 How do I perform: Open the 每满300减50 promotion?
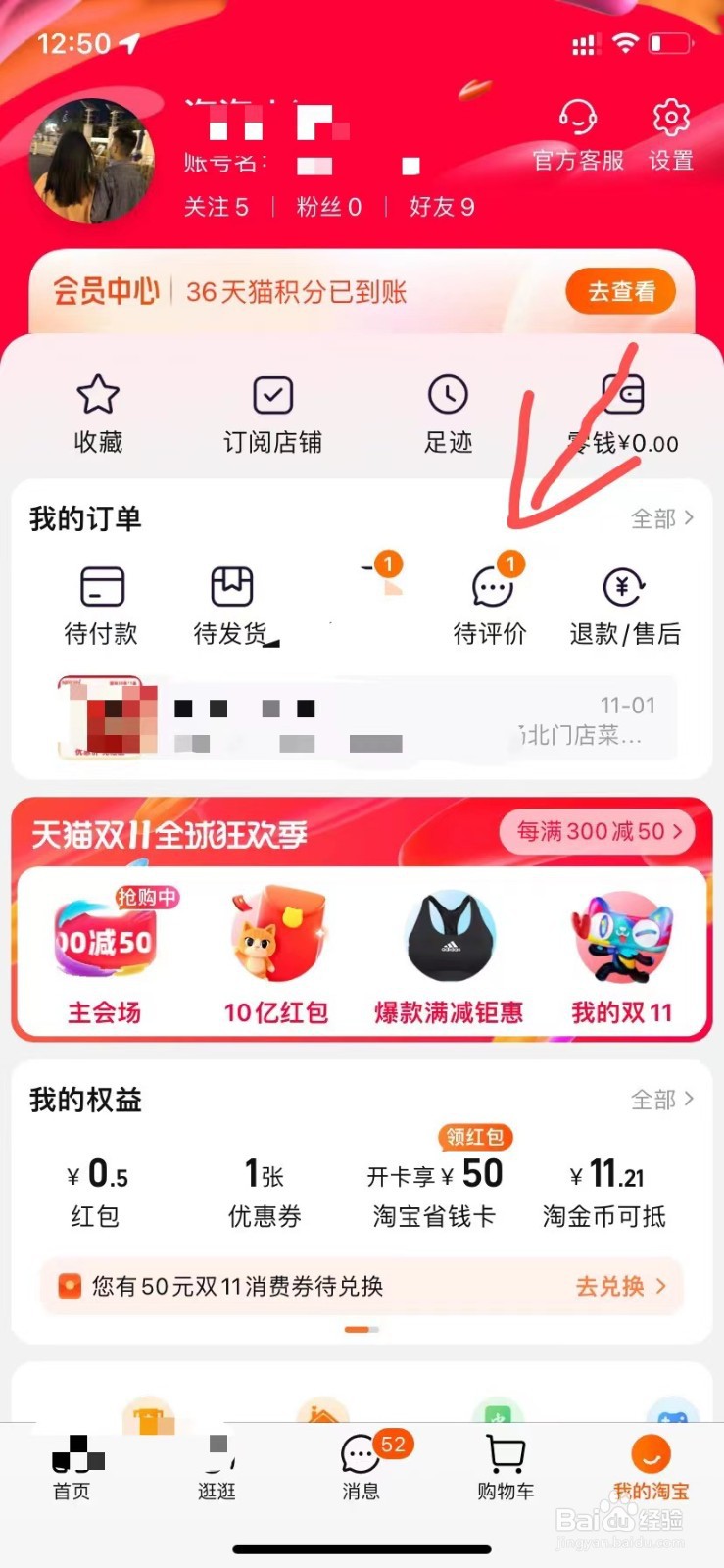(x=595, y=831)
